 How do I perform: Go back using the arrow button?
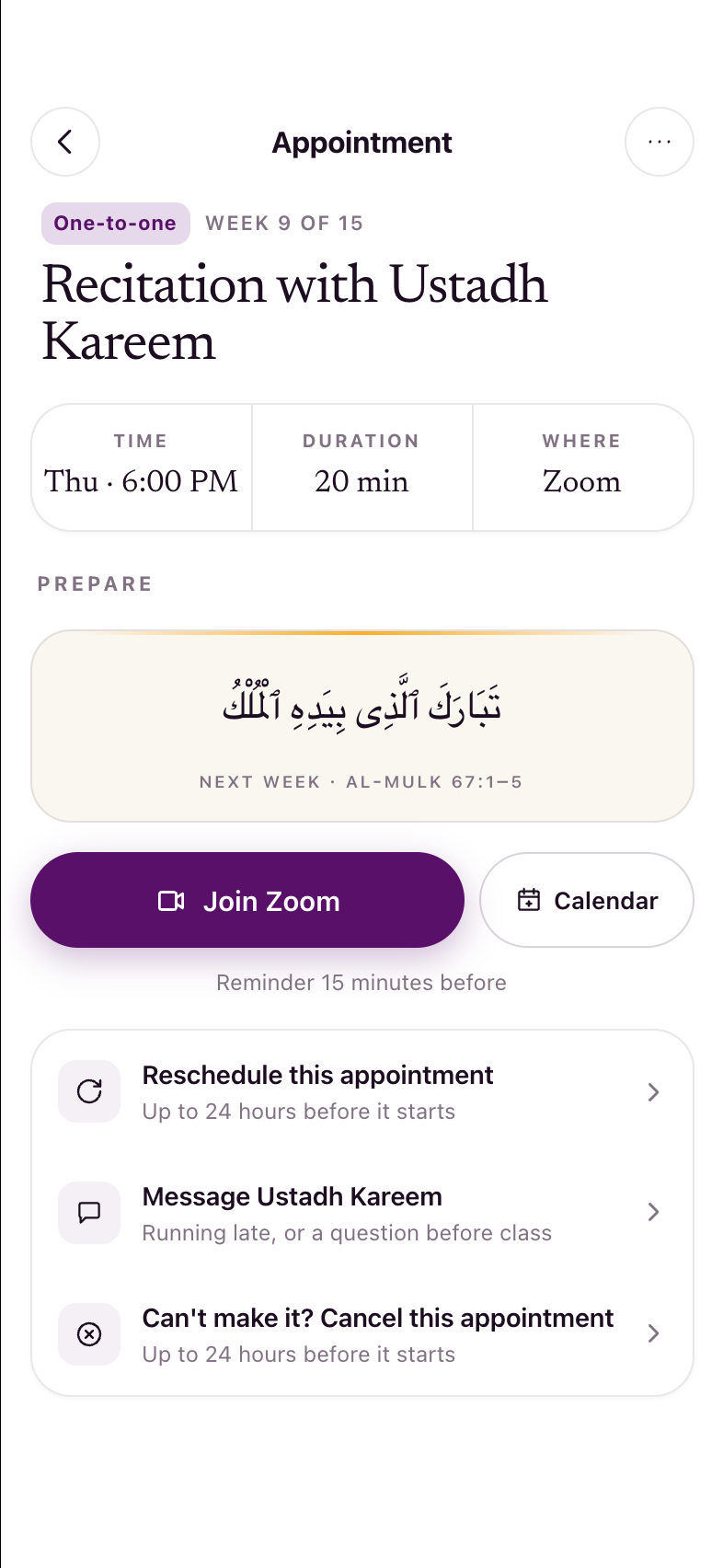tap(65, 142)
